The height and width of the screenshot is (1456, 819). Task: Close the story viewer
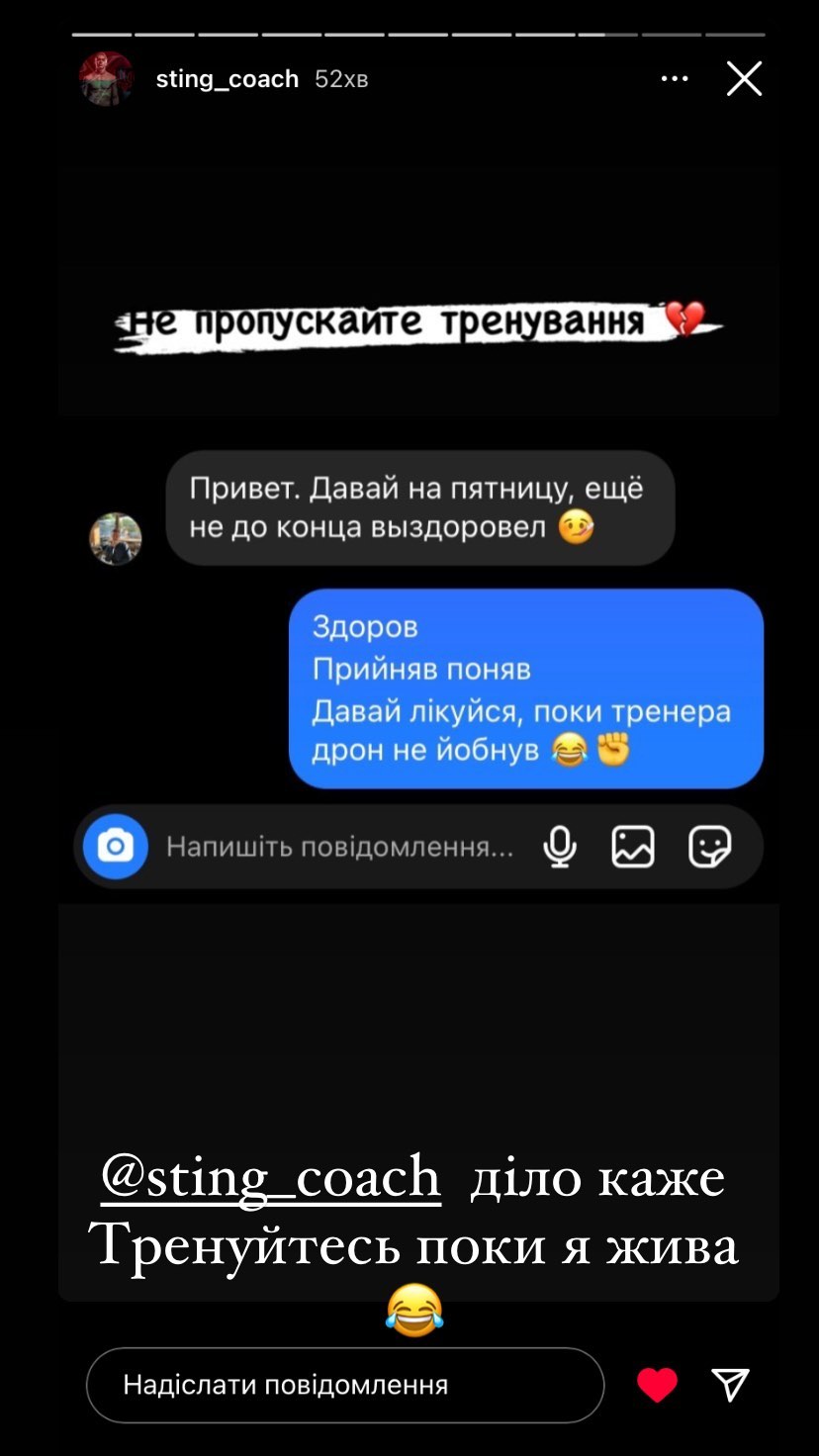(x=744, y=79)
